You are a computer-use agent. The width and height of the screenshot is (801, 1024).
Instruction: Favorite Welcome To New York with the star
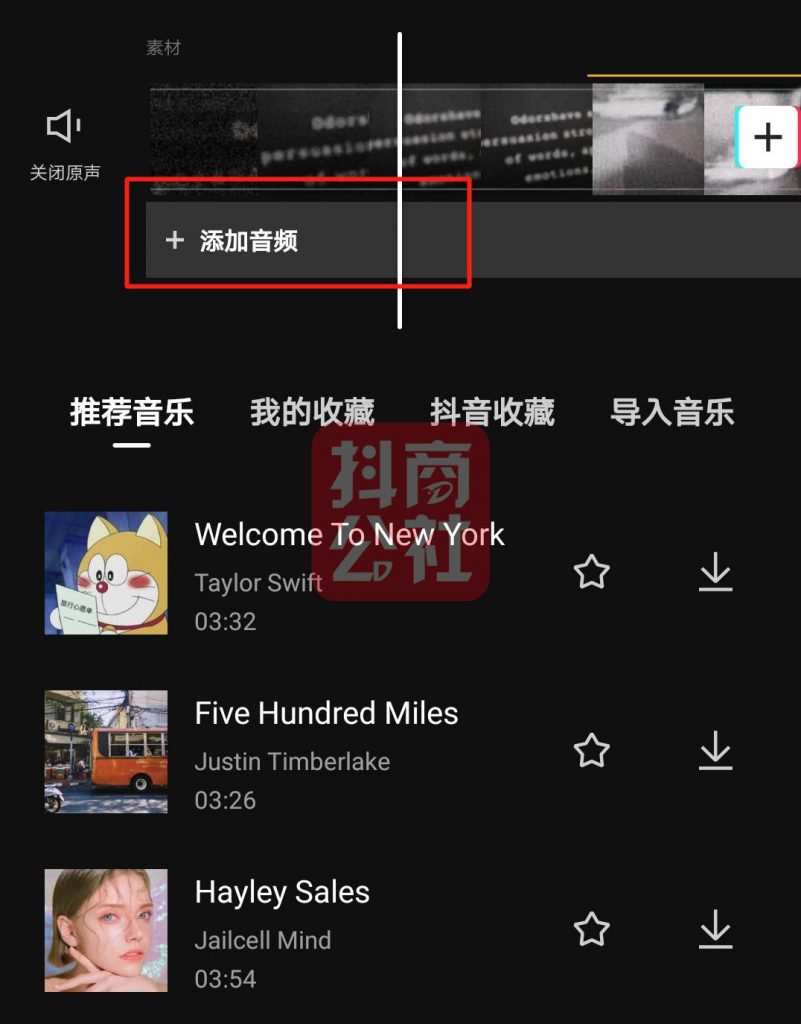pyautogui.click(x=591, y=572)
